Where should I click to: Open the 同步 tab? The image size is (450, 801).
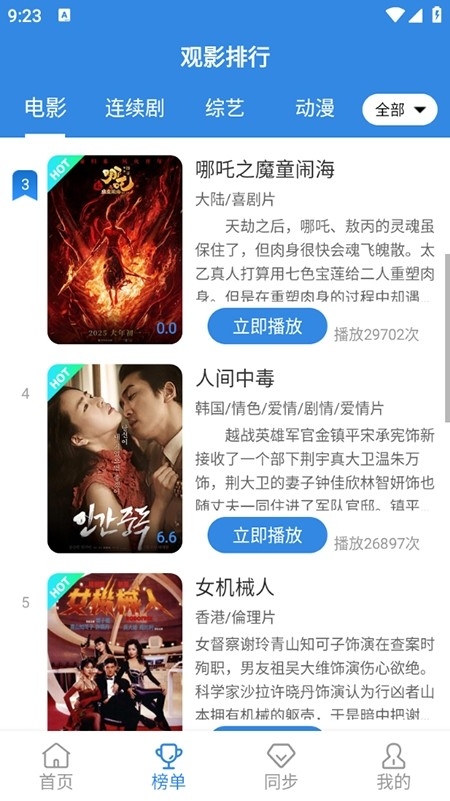(x=281, y=766)
